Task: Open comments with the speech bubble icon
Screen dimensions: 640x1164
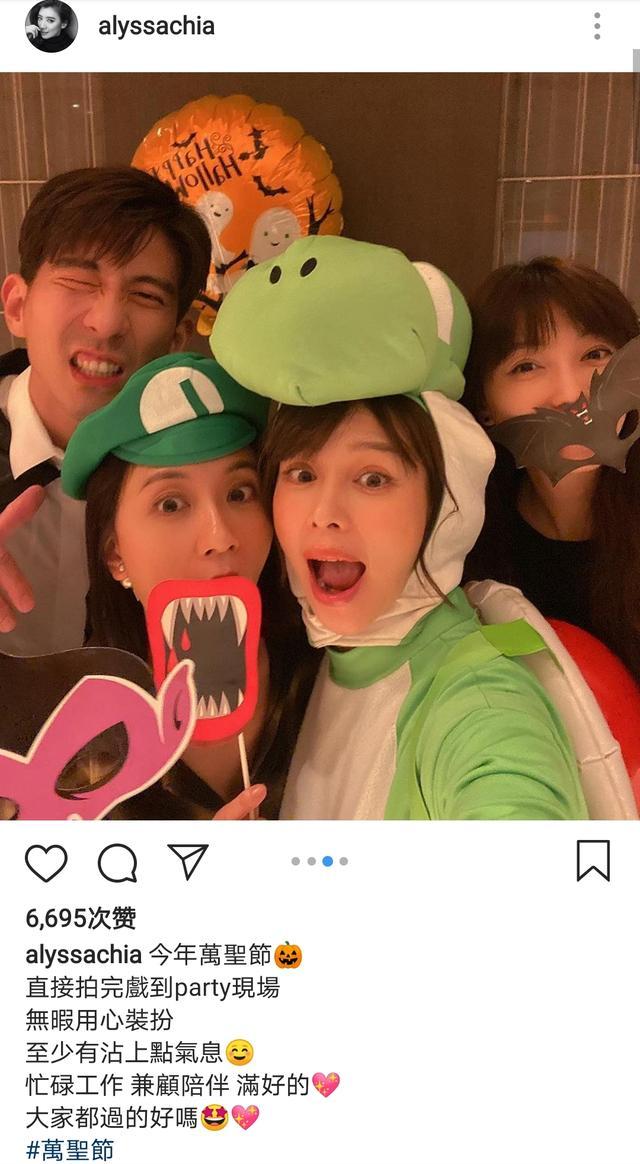Action: coord(117,862)
